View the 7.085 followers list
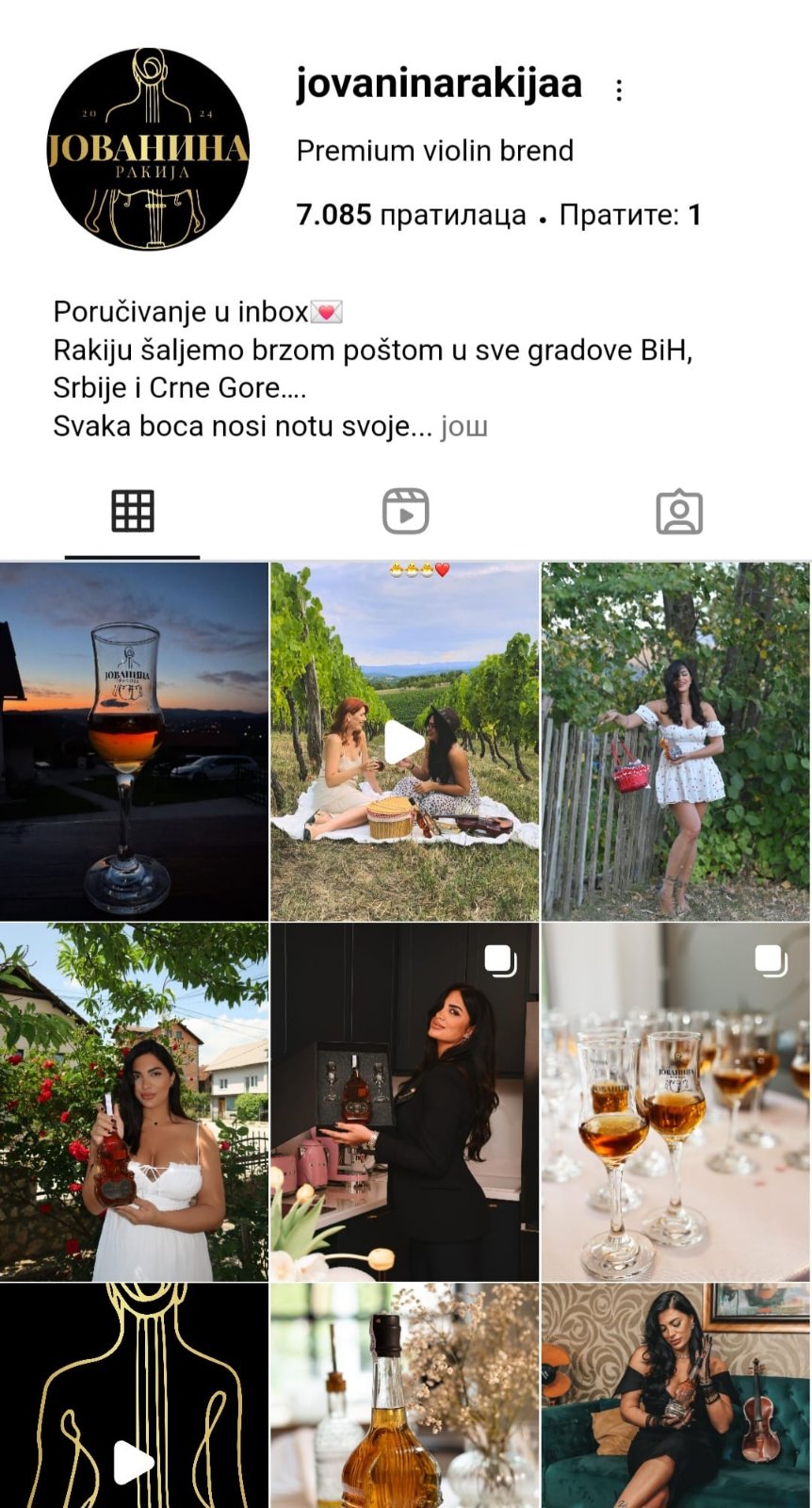Image resolution: width=812 pixels, height=1508 pixels. [x=411, y=215]
